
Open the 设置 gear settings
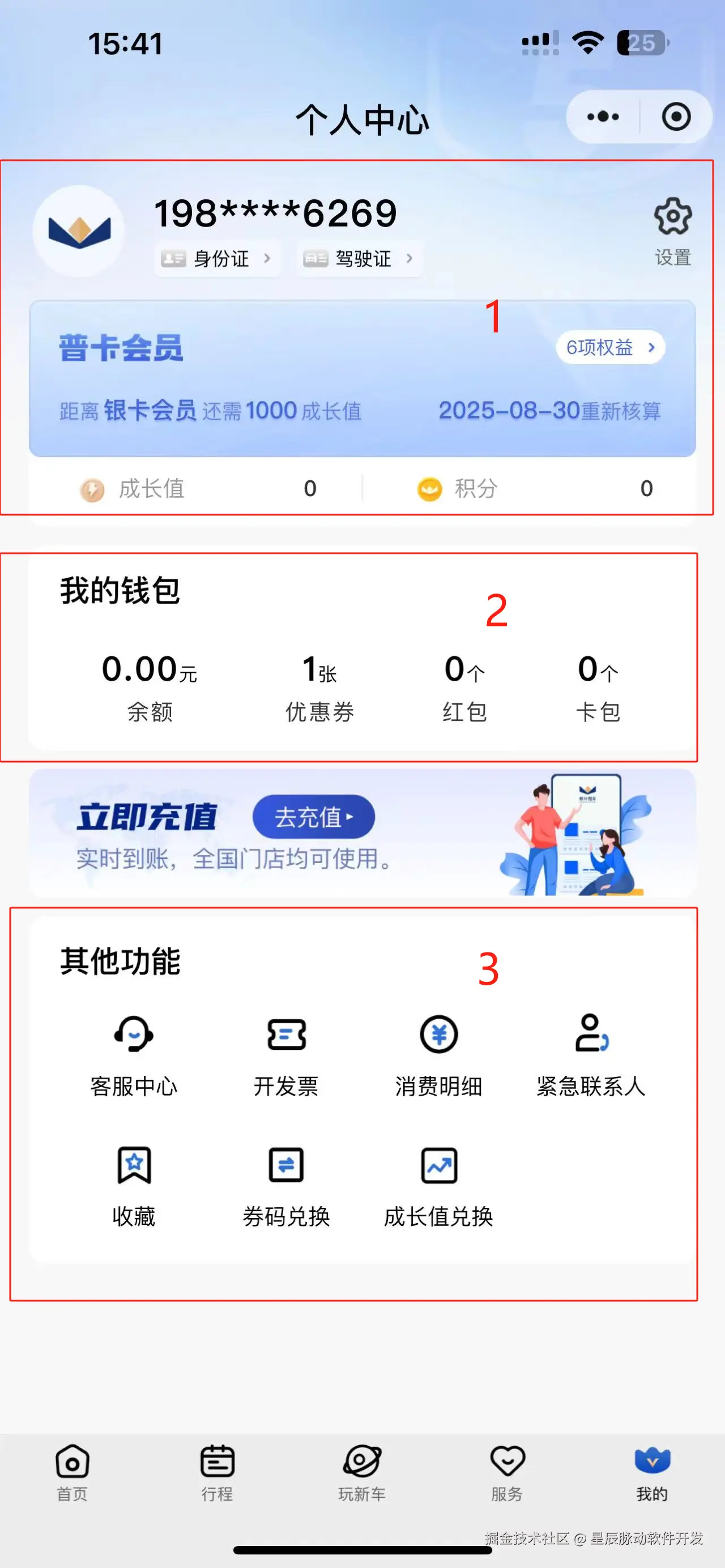[672, 230]
